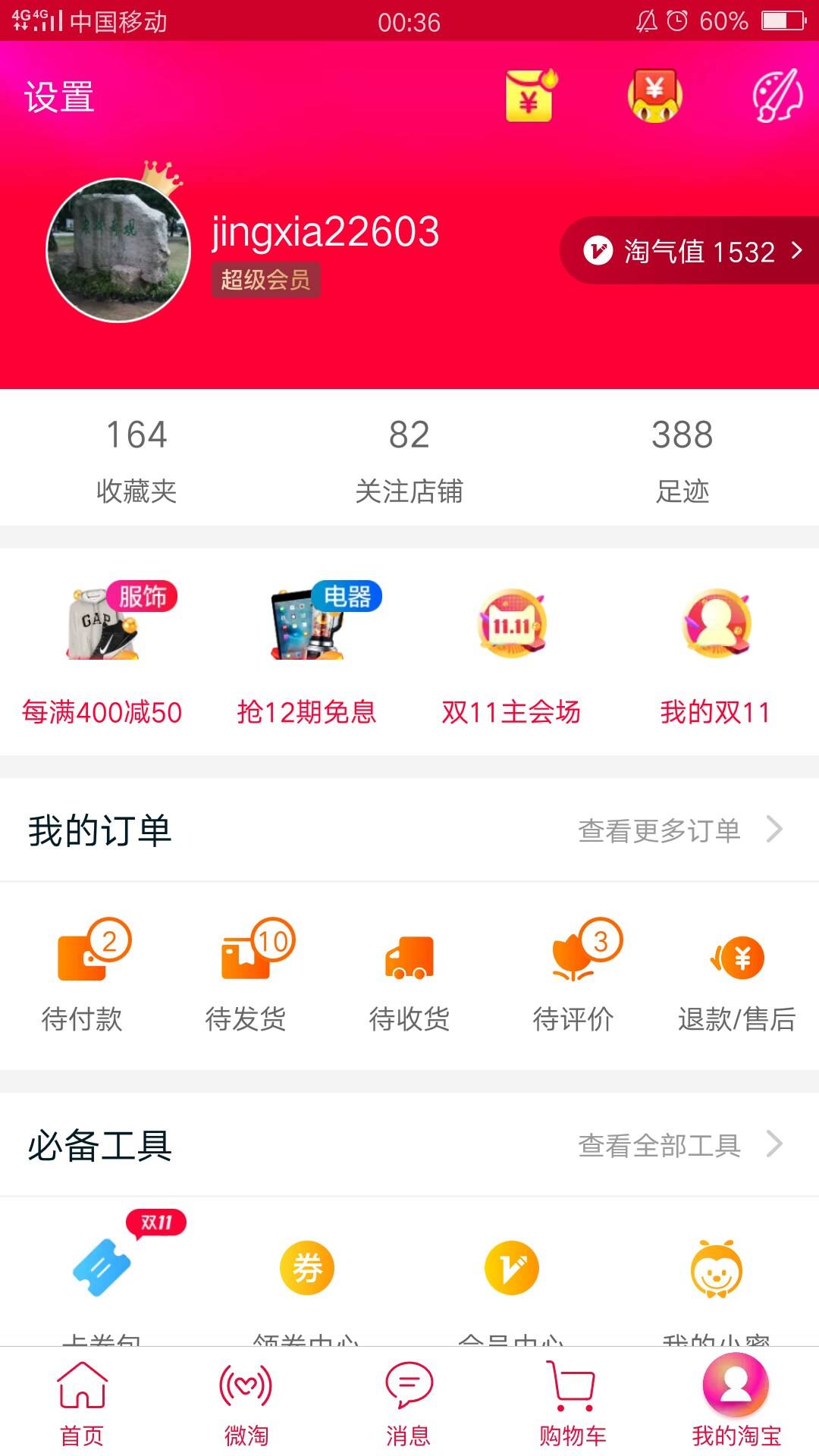The width and height of the screenshot is (819, 1456).
Task: View 关注店铺 followed shops
Action: [x=409, y=459]
